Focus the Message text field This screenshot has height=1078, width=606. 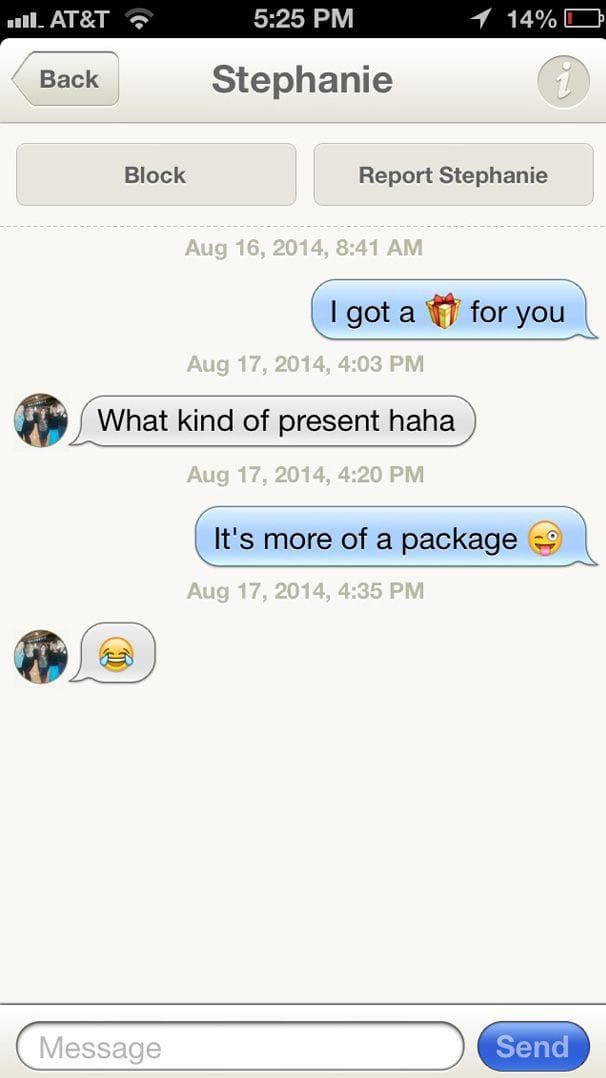point(240,1047)
